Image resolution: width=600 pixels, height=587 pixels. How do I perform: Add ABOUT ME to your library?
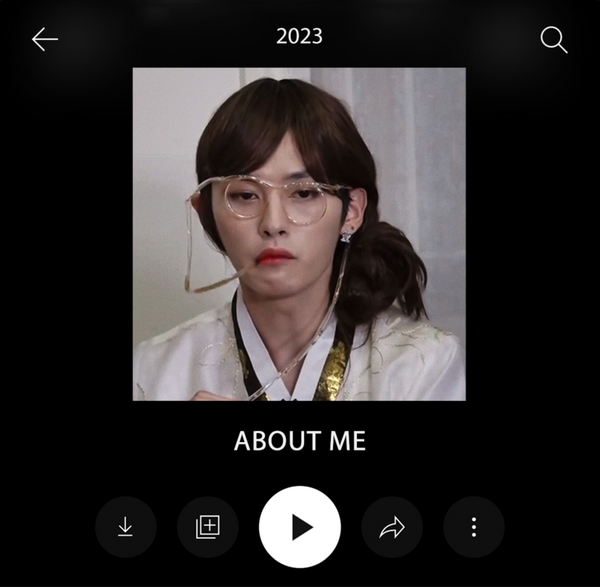(208, 527)
